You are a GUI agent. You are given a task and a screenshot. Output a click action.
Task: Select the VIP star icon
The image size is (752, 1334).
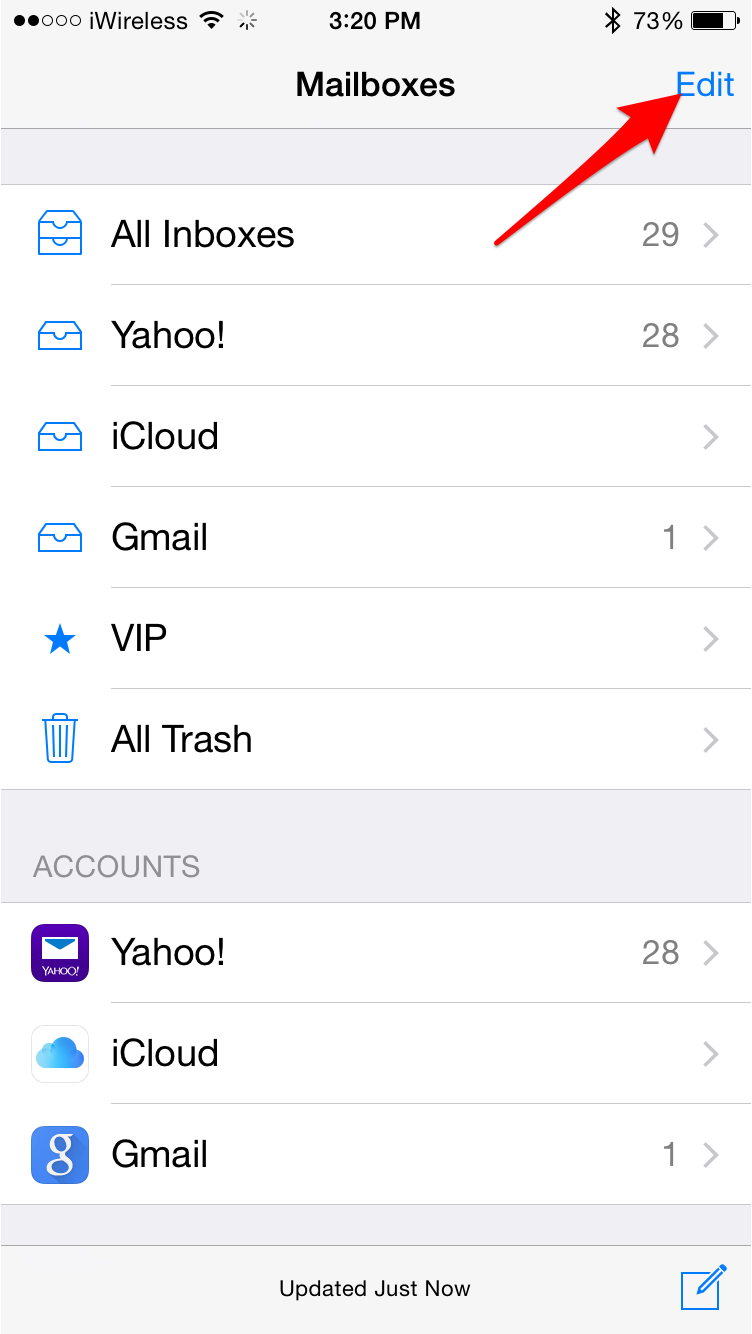(60, 638)
